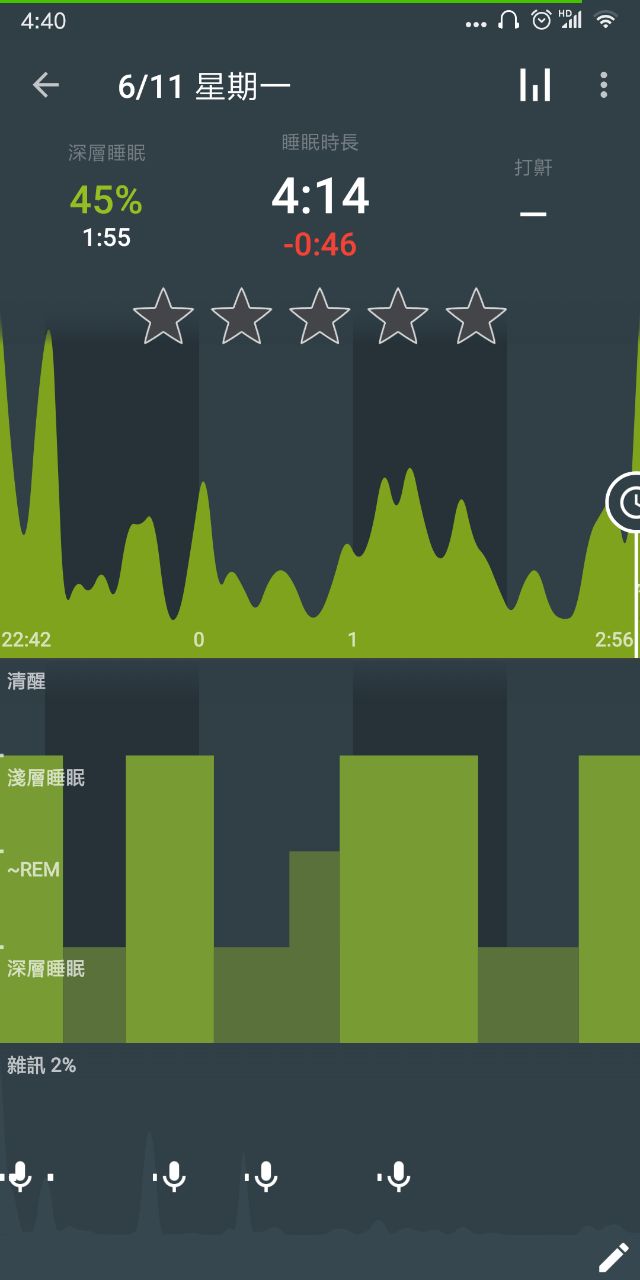Open the statistics chart icon

(x=535, y=86)
